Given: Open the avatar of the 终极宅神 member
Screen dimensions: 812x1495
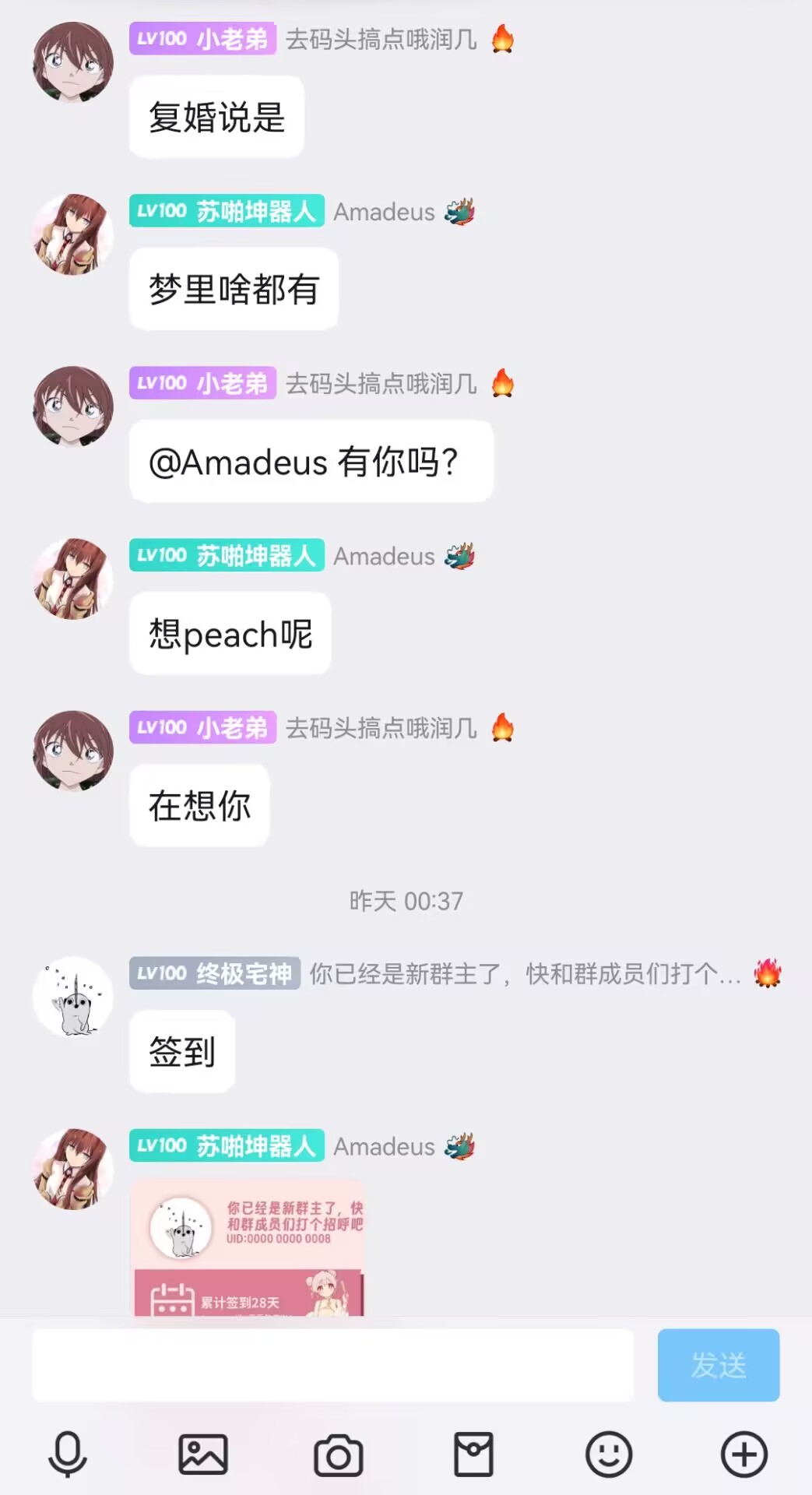Looking at the screenshot, I should point(73,997).
